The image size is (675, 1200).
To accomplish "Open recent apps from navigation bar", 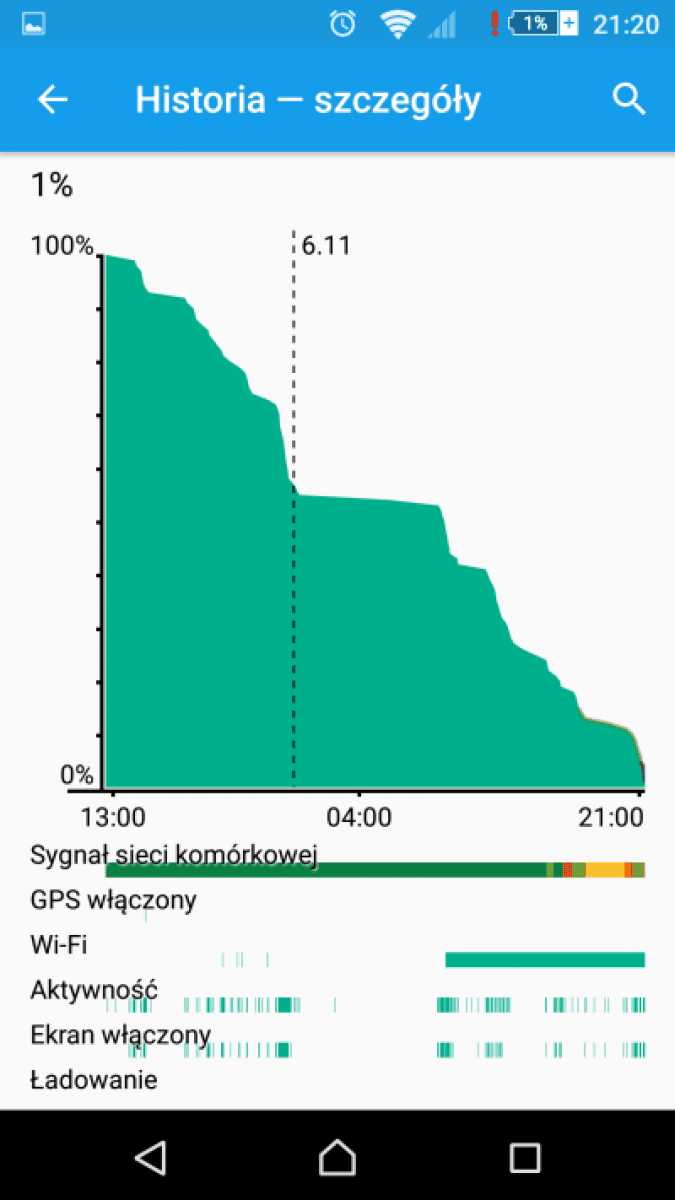I will 525,1157.
